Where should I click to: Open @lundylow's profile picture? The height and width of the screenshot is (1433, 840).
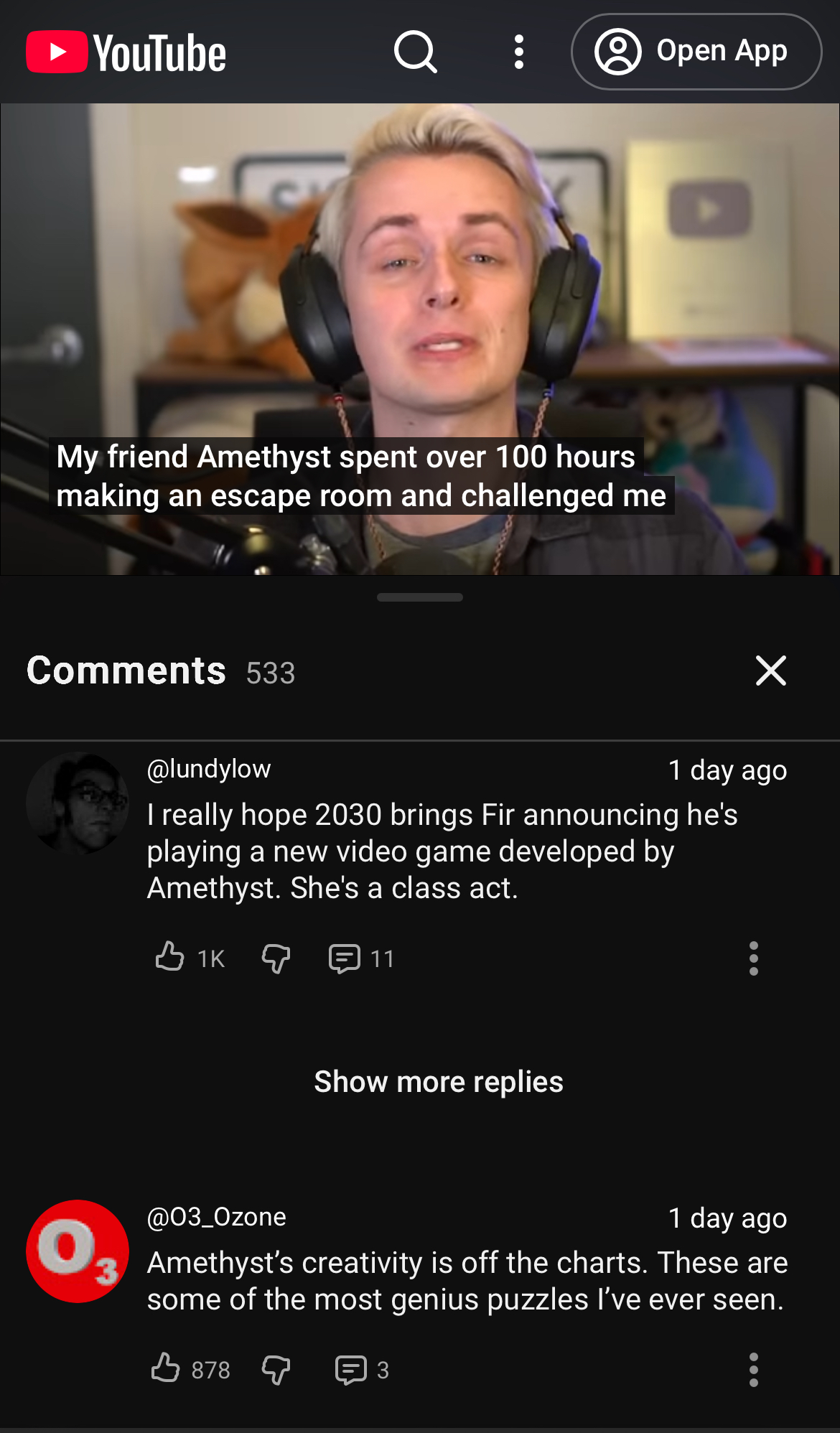click(78, 803)
